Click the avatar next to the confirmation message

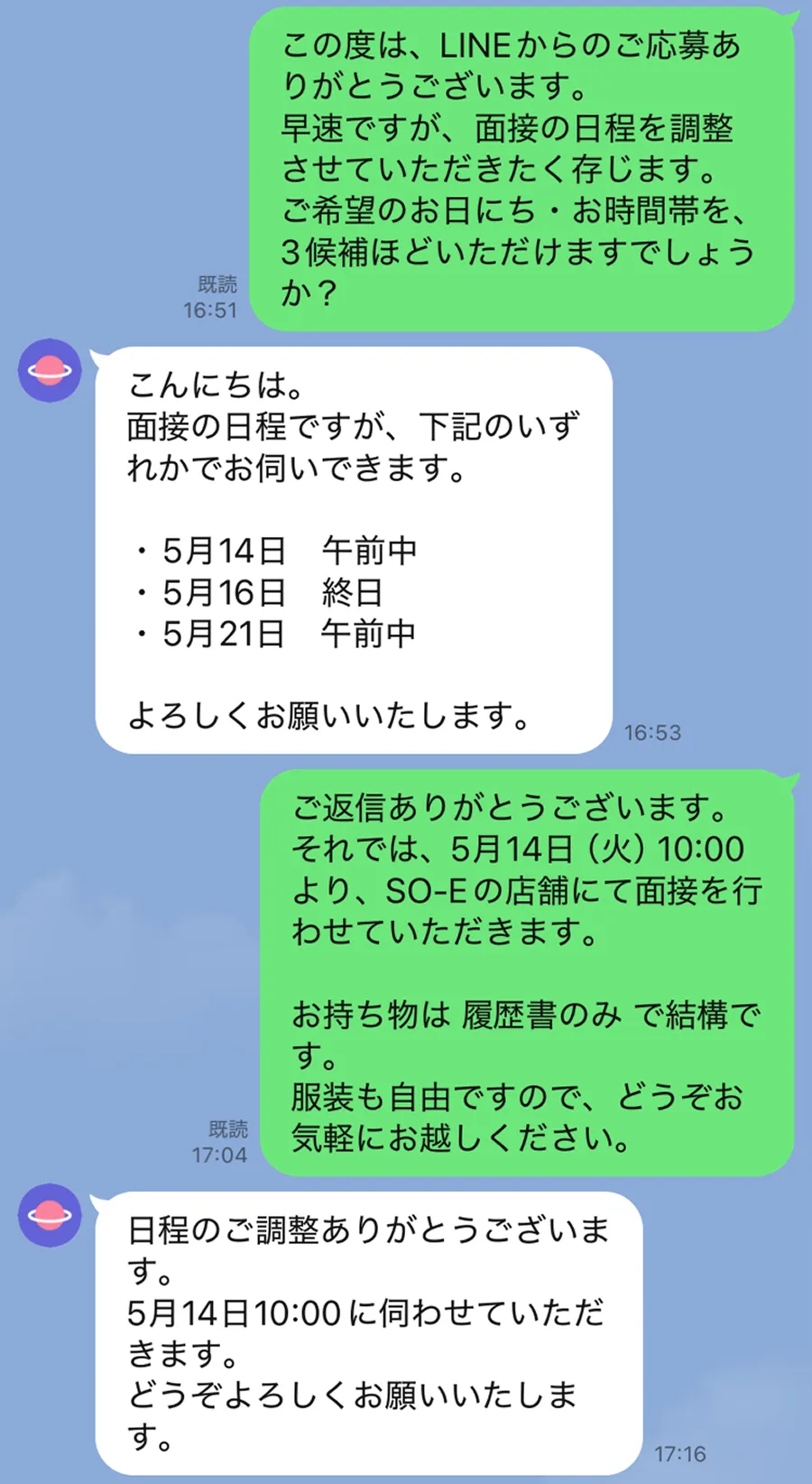50,1215
